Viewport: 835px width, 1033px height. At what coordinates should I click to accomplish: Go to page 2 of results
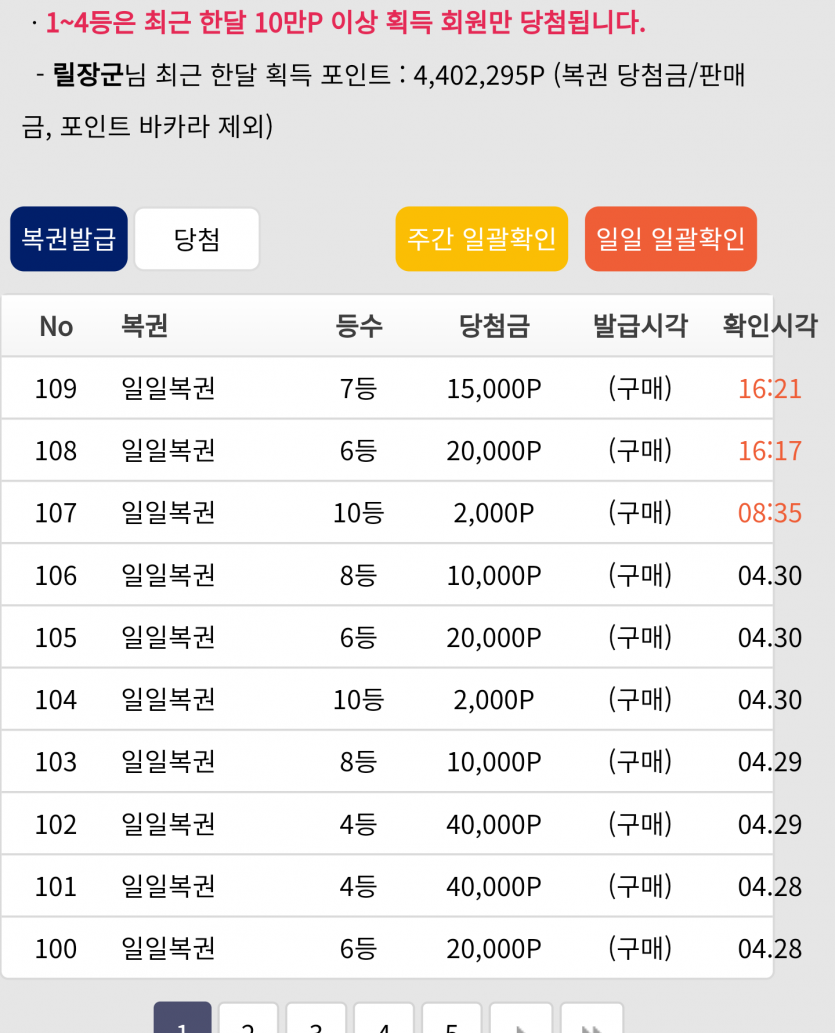(248, 1022)
